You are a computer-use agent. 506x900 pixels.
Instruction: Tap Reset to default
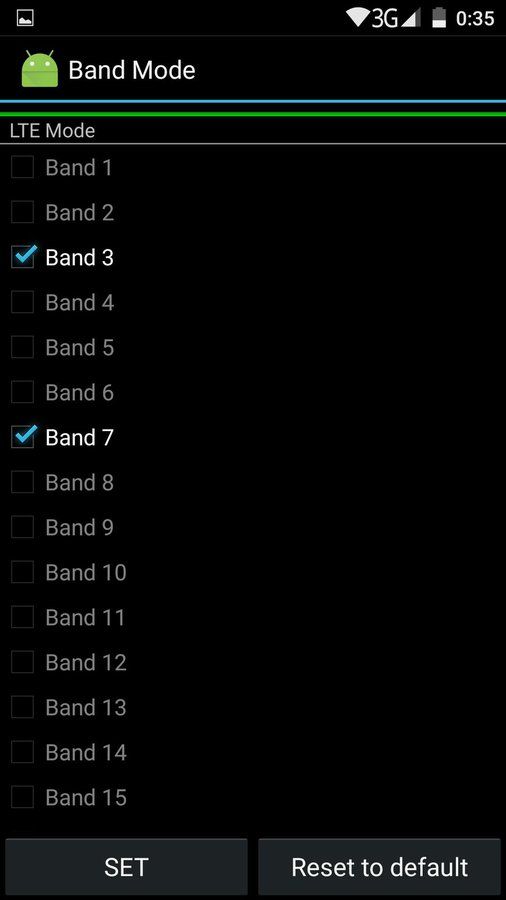(x=379, y=867)
